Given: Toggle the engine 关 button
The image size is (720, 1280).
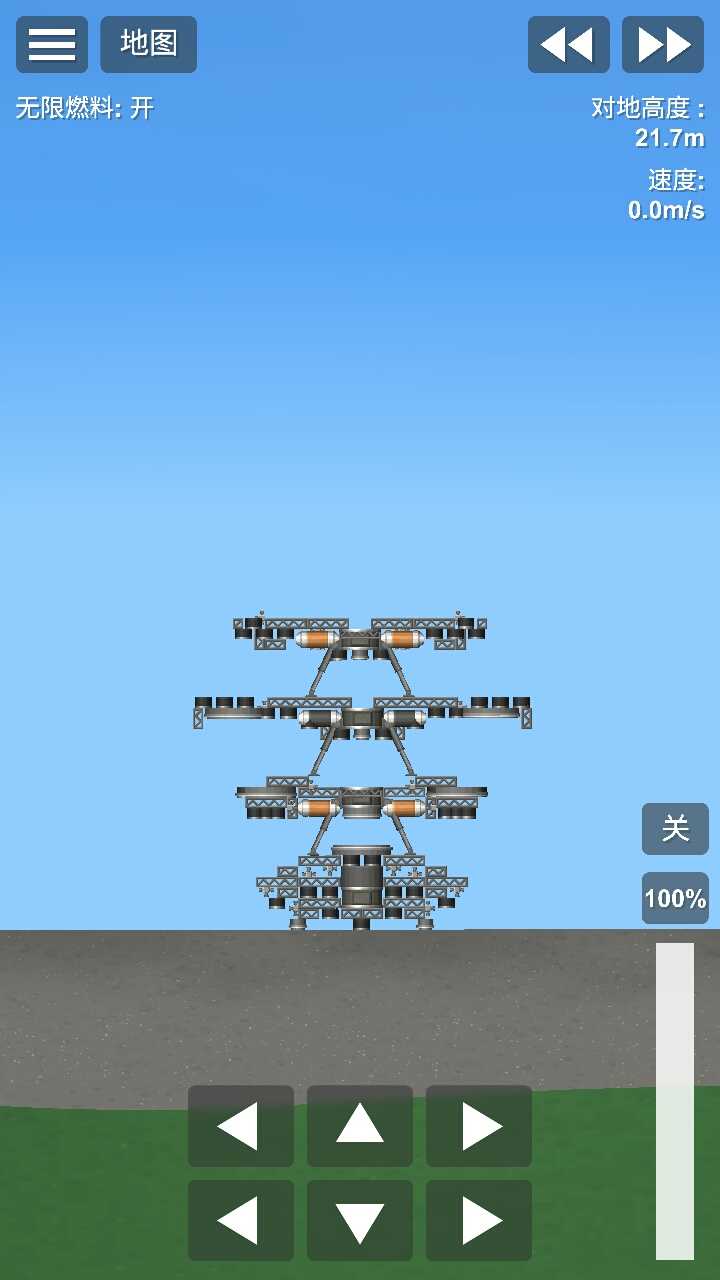Looking at the screenshot, I should coord(675,828).
